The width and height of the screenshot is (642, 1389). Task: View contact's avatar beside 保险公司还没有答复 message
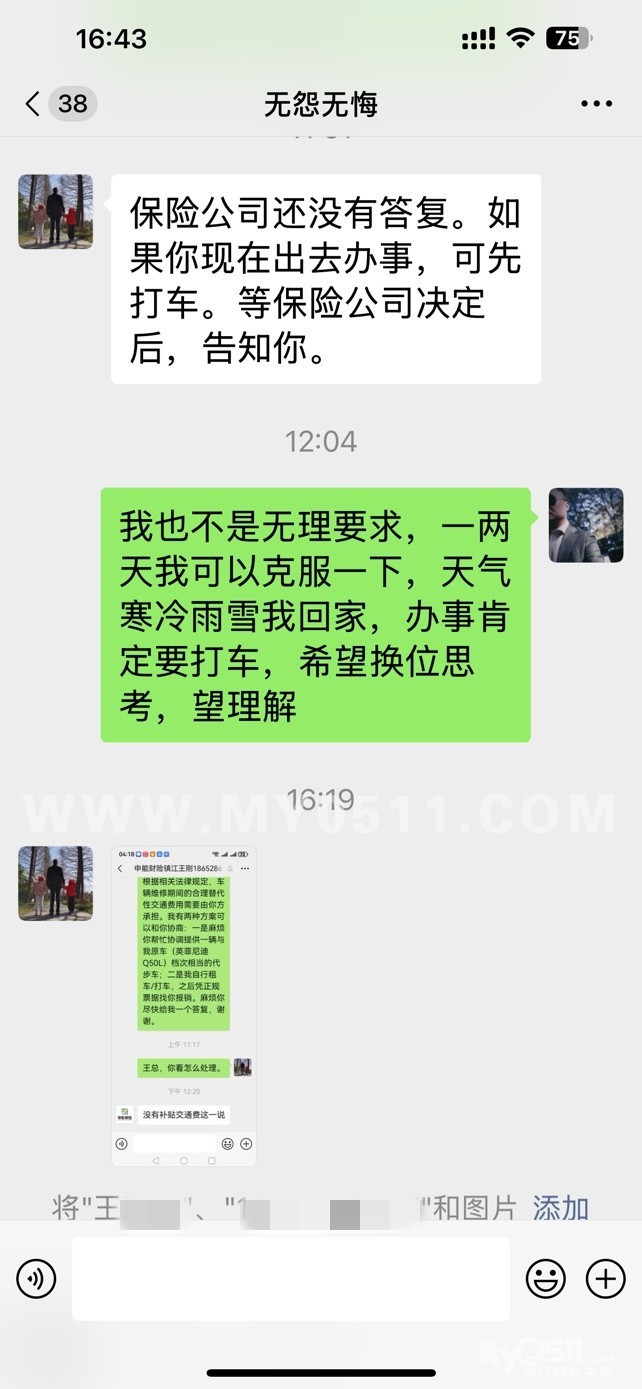[55, 212]
